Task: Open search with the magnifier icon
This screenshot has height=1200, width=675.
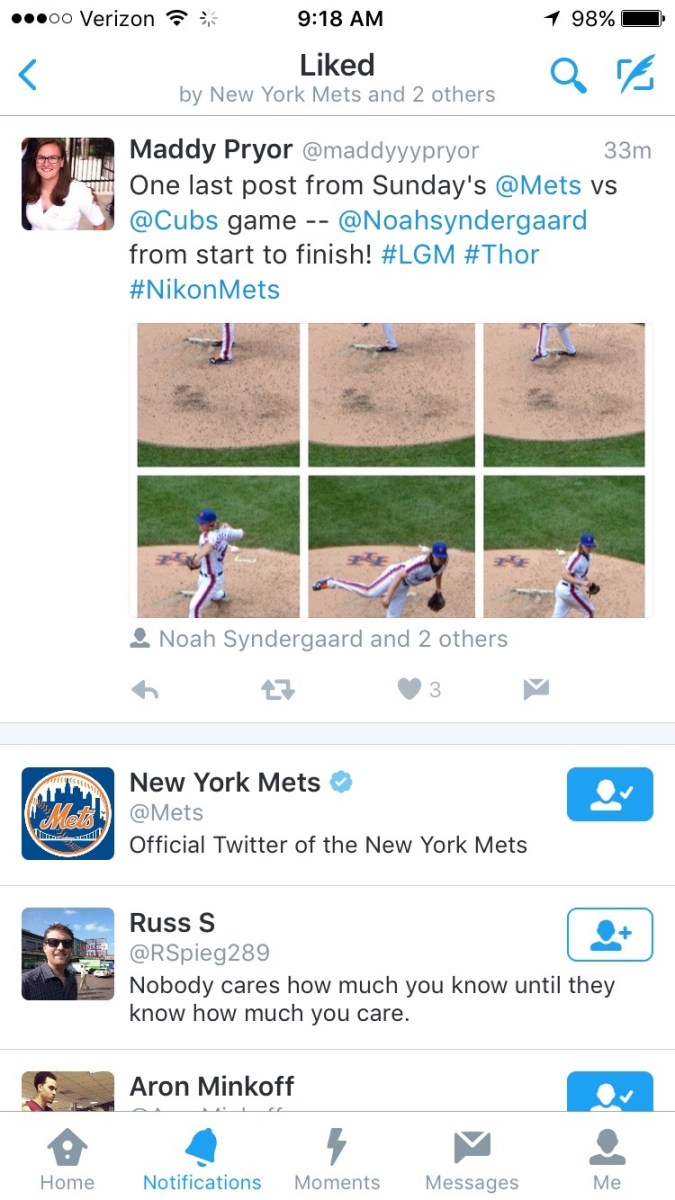Action: (568, 75)
